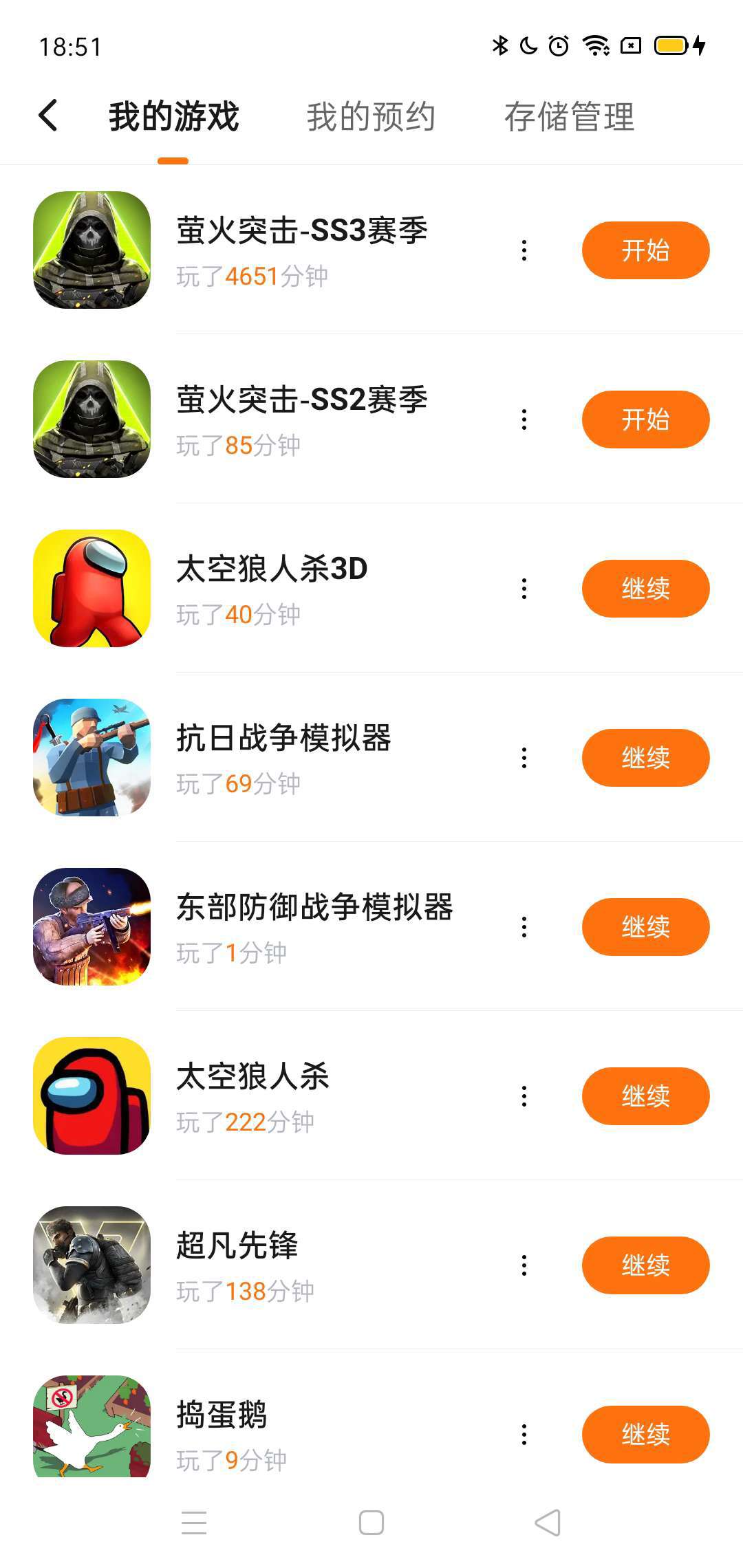Open more options for 抗日战争模拟器
The height and width of the screenshot is (1568, 743).
[x=524, y=758]
